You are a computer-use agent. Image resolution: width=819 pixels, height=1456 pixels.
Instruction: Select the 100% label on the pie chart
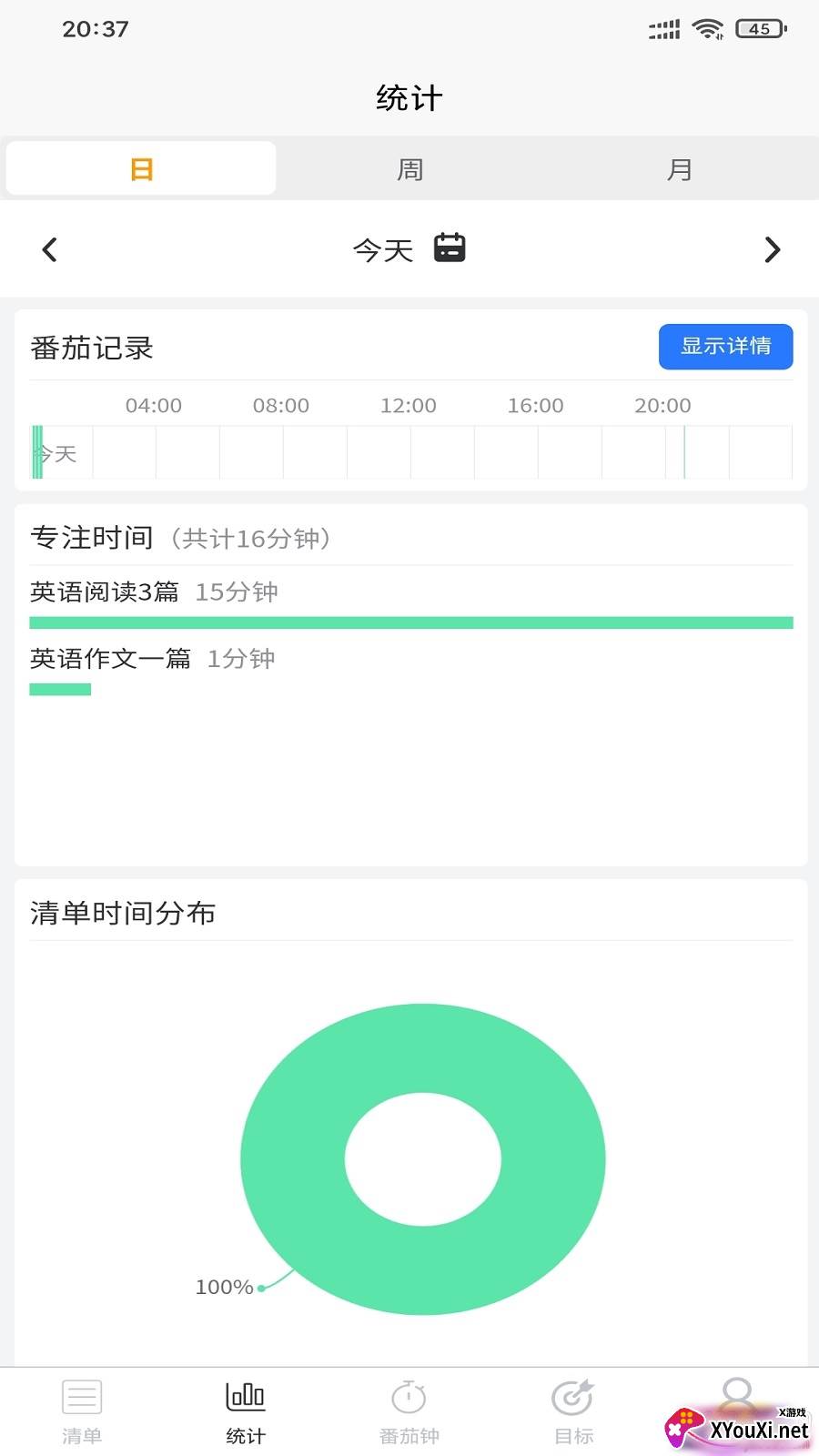coord(224,1287)
